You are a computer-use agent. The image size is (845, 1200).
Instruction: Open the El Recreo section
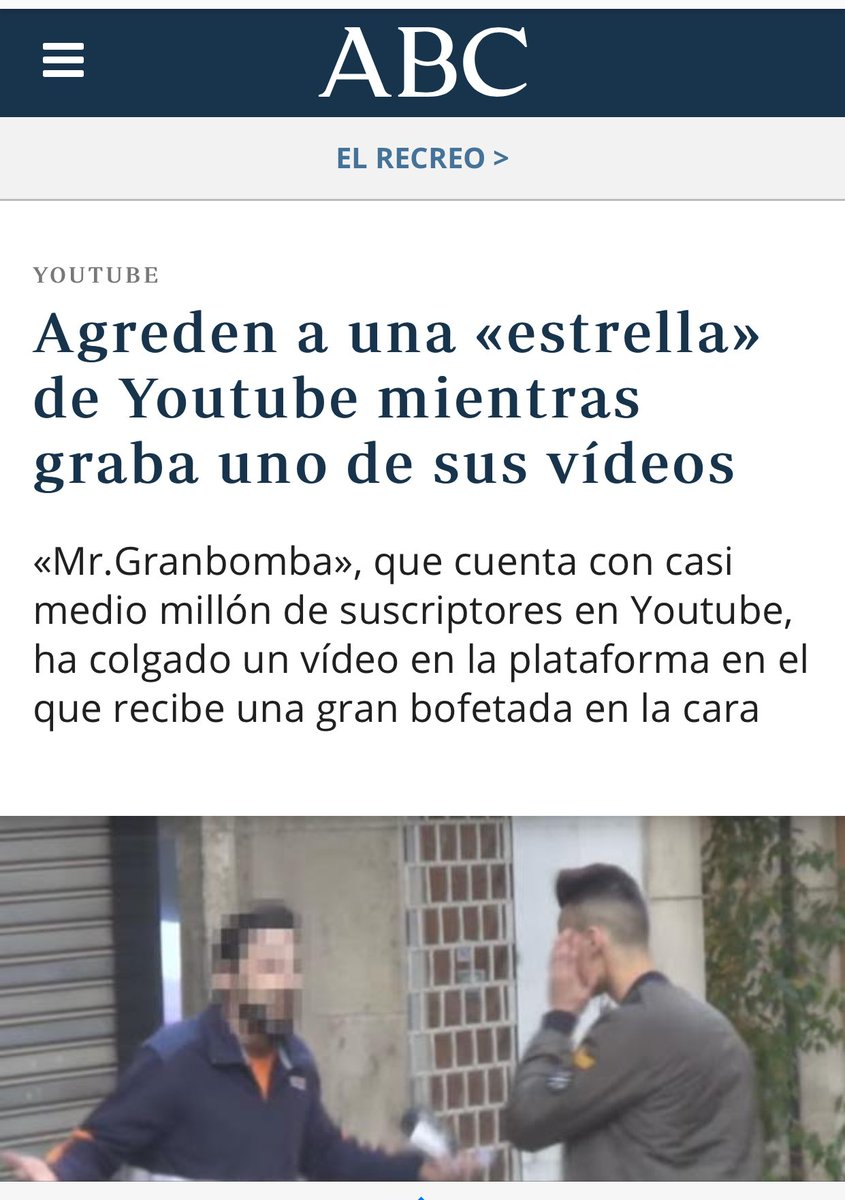click(422, 158)
